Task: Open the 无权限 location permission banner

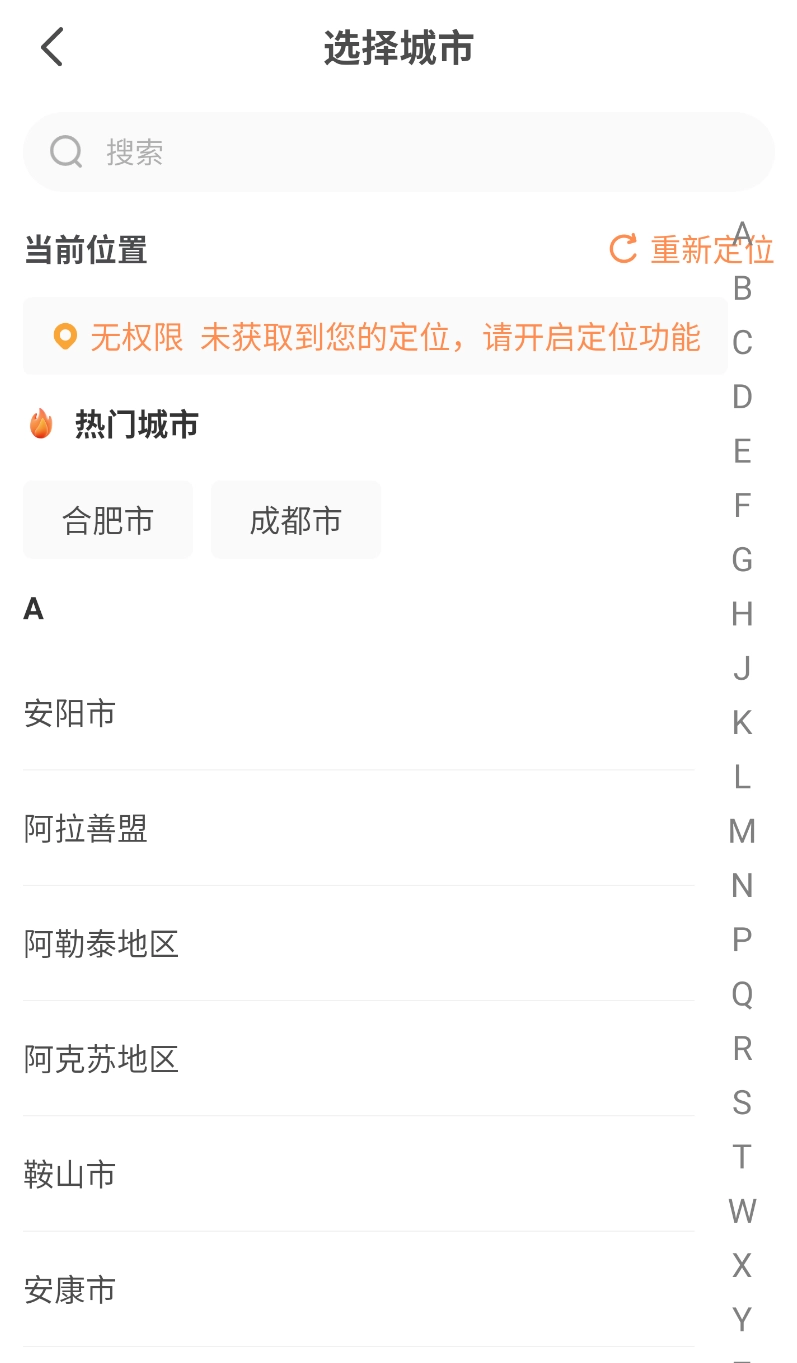Action: click(x=375, y=337)
